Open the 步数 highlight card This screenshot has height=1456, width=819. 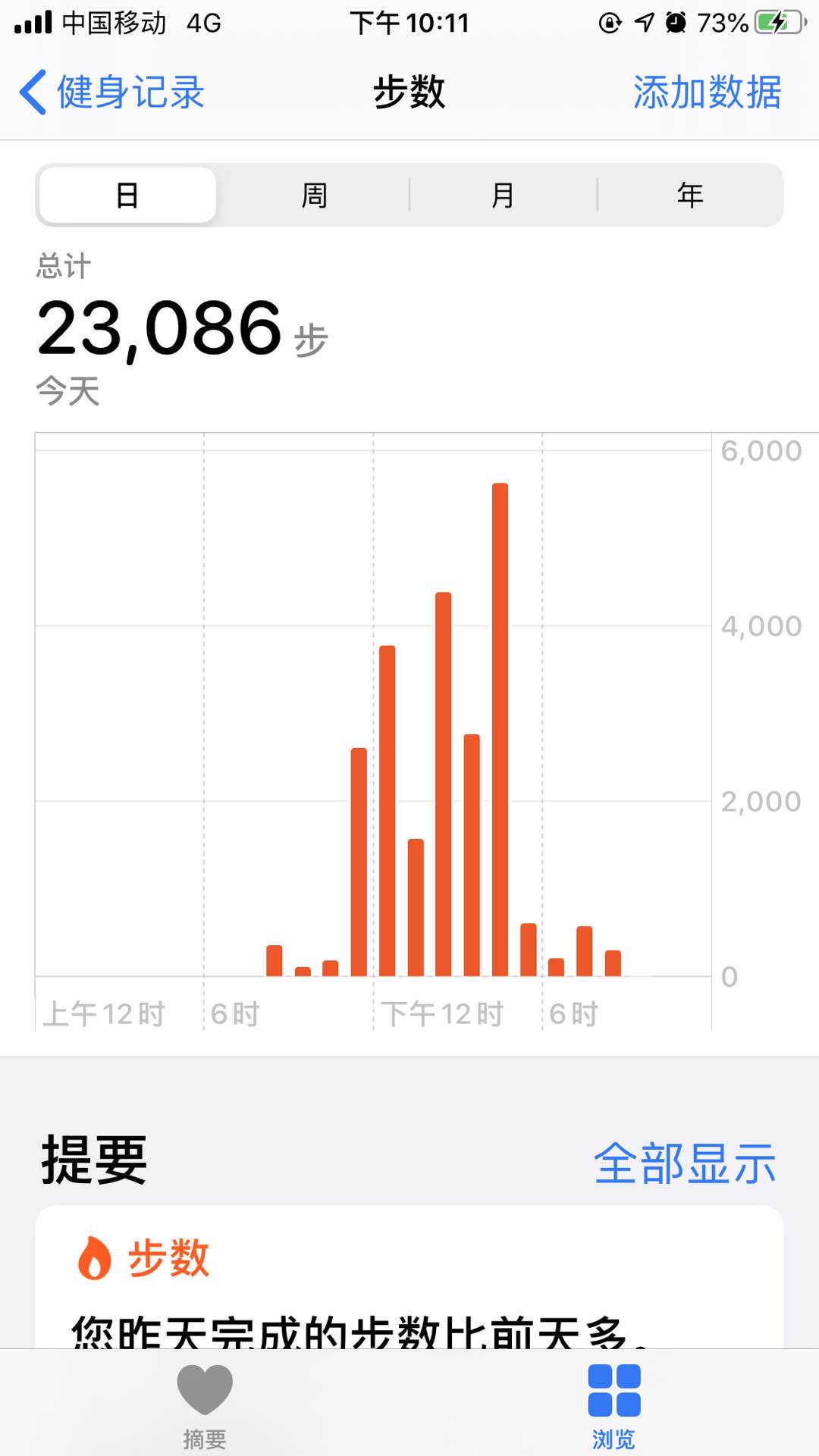[x=409, y=1281]
